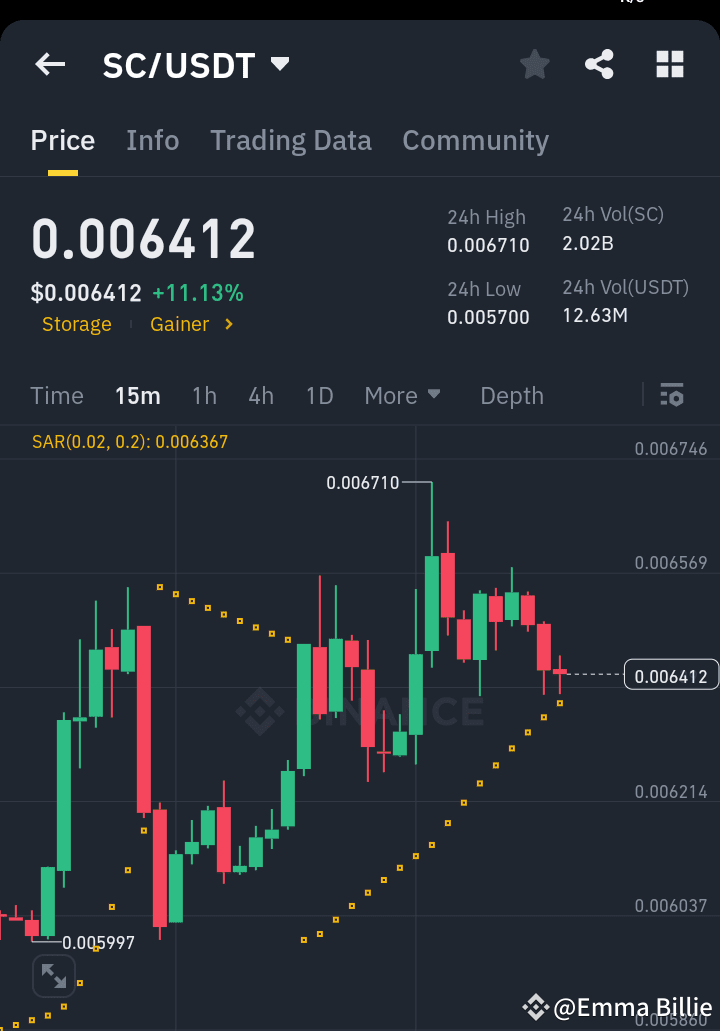720x1031 pixels.
Task: Select the 4h timeframe
Action: click(260, 395)
